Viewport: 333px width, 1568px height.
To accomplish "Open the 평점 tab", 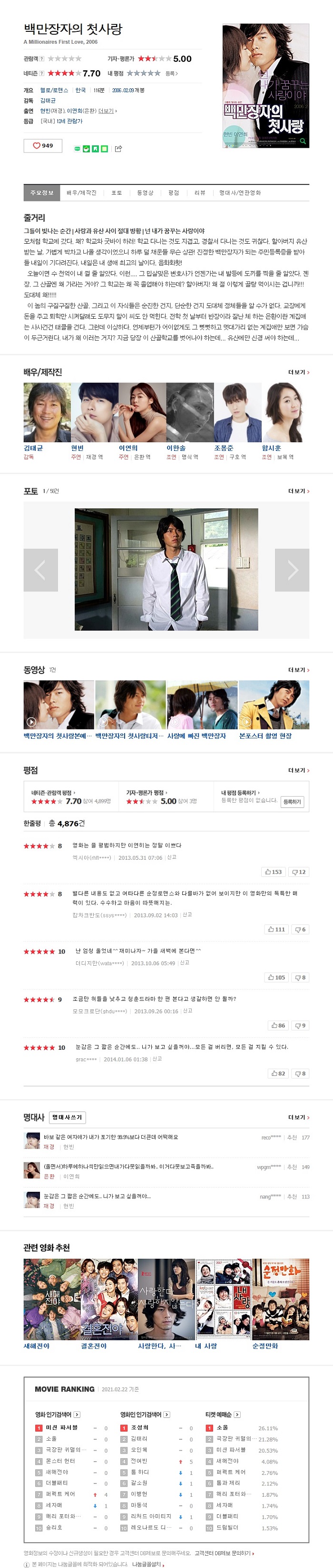I will coord(173,192).
